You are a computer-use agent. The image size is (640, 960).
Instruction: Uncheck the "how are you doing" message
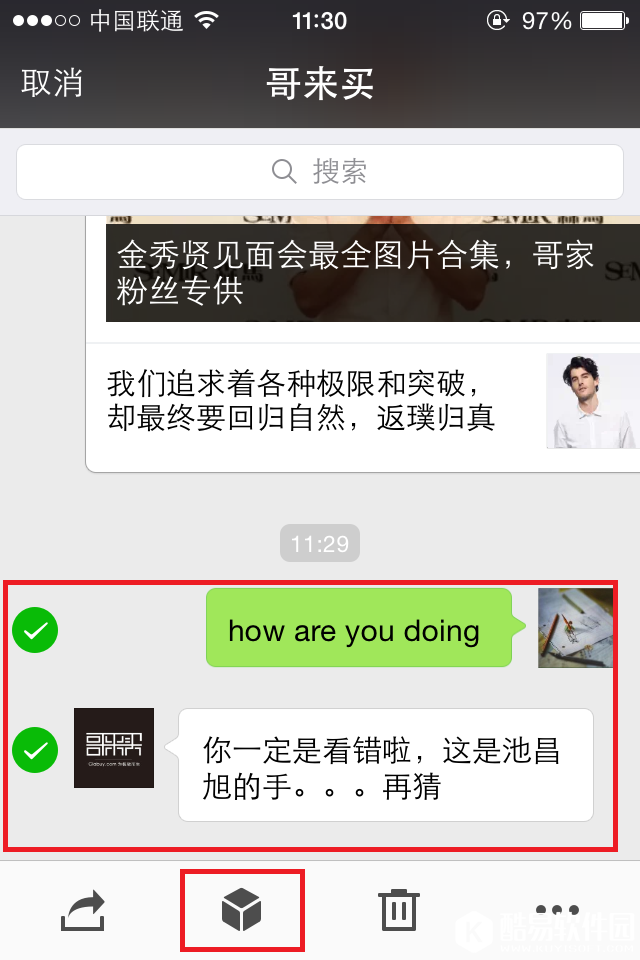pos(35,631)
